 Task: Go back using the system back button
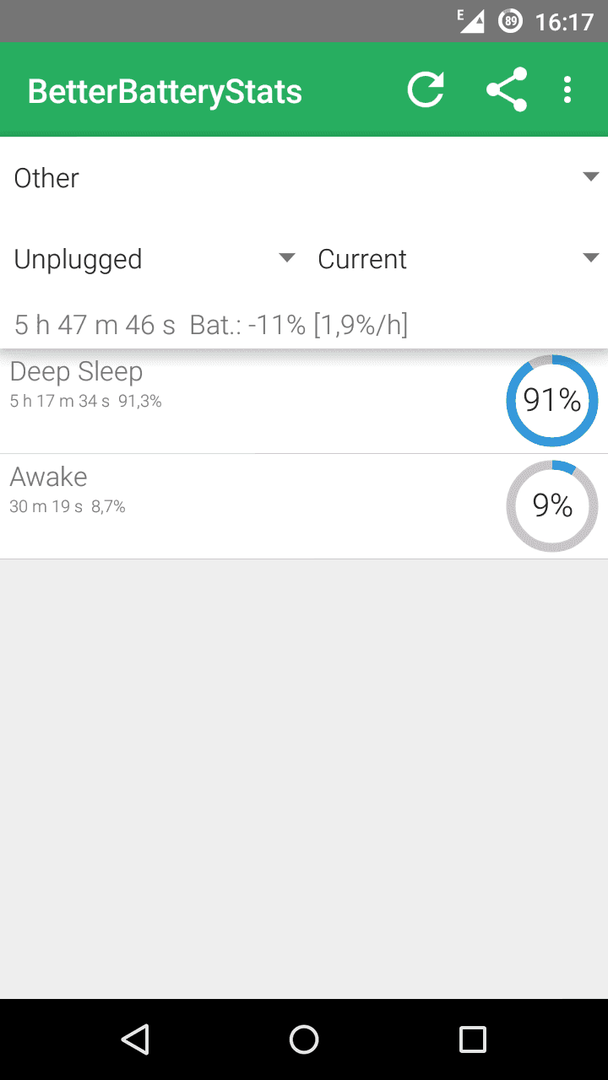[135, 1039]
